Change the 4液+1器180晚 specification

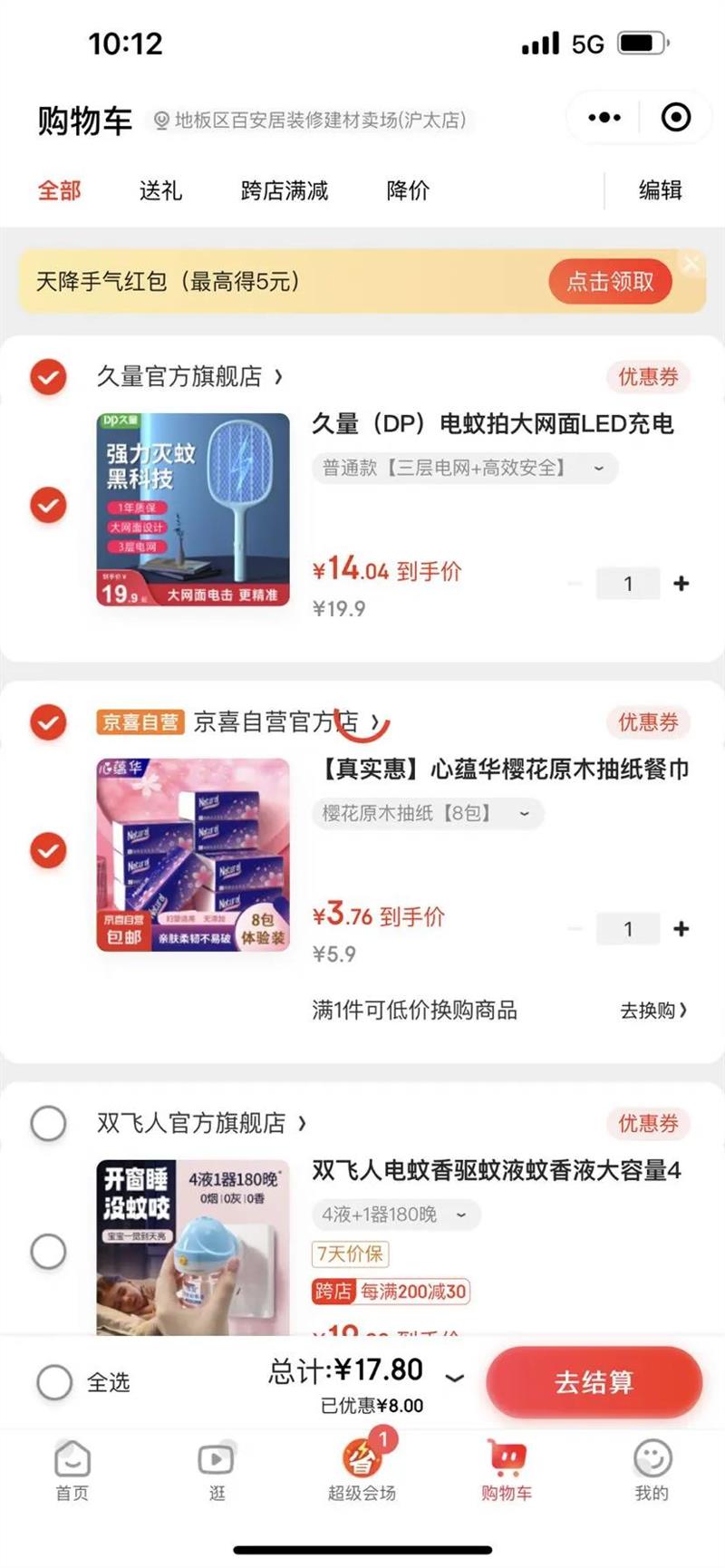tap(395, 1215)
